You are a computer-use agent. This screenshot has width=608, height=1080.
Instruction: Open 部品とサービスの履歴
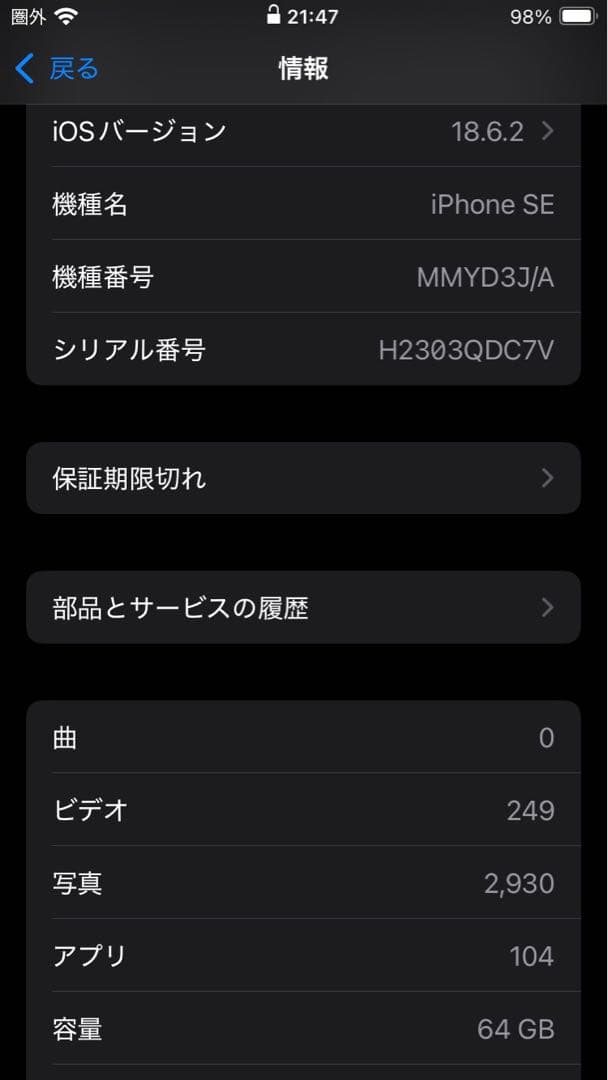302,607
